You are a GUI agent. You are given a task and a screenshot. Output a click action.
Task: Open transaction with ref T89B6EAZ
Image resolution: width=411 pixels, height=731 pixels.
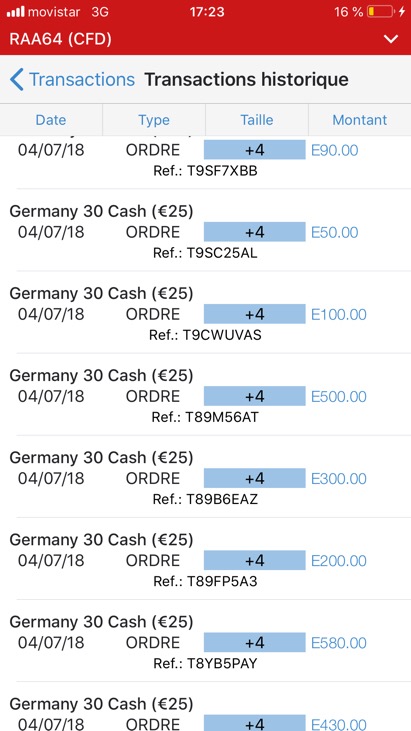(206, 476)
